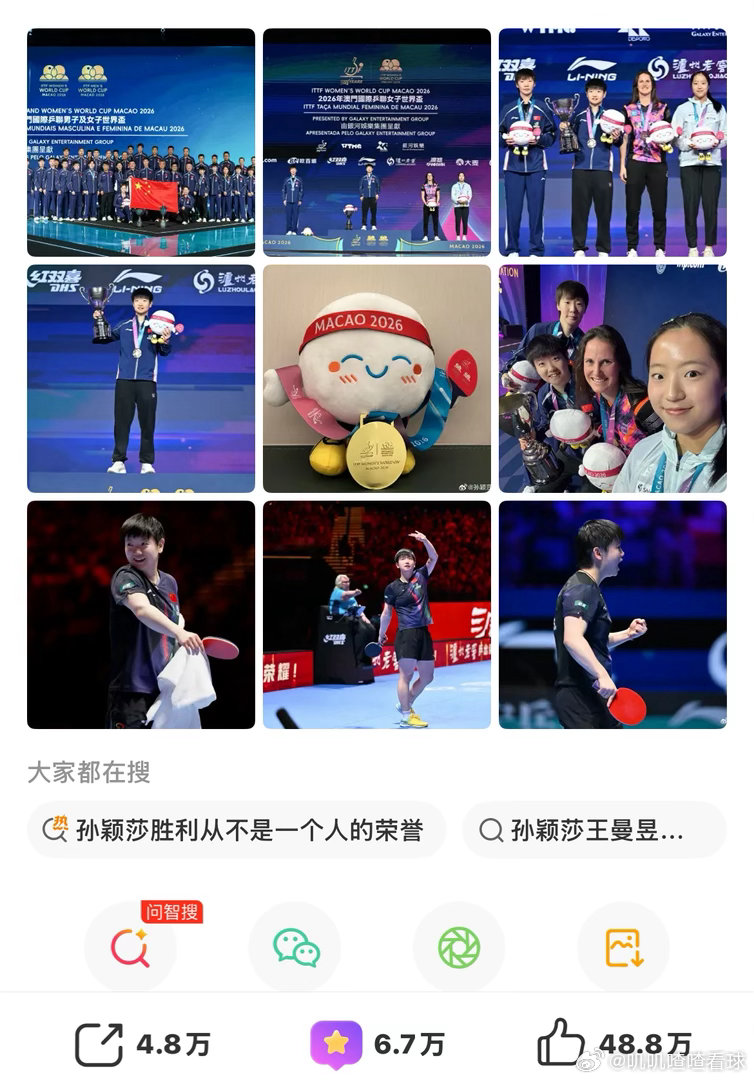Screen dimensions: 754x1080
Task: View the photo of the player waving on court
Action: [x=377, y=614]
